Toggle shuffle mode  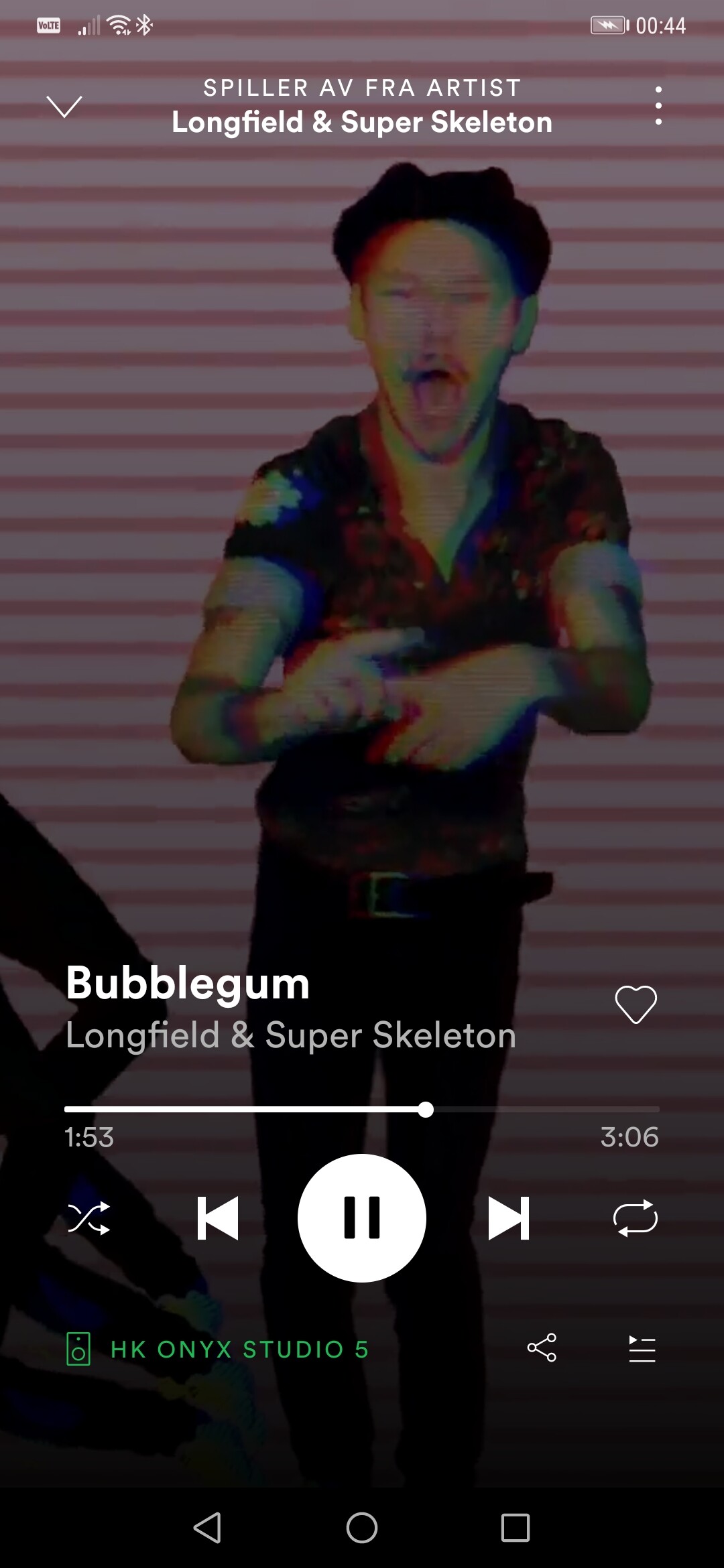click(x=89, y=1218)
